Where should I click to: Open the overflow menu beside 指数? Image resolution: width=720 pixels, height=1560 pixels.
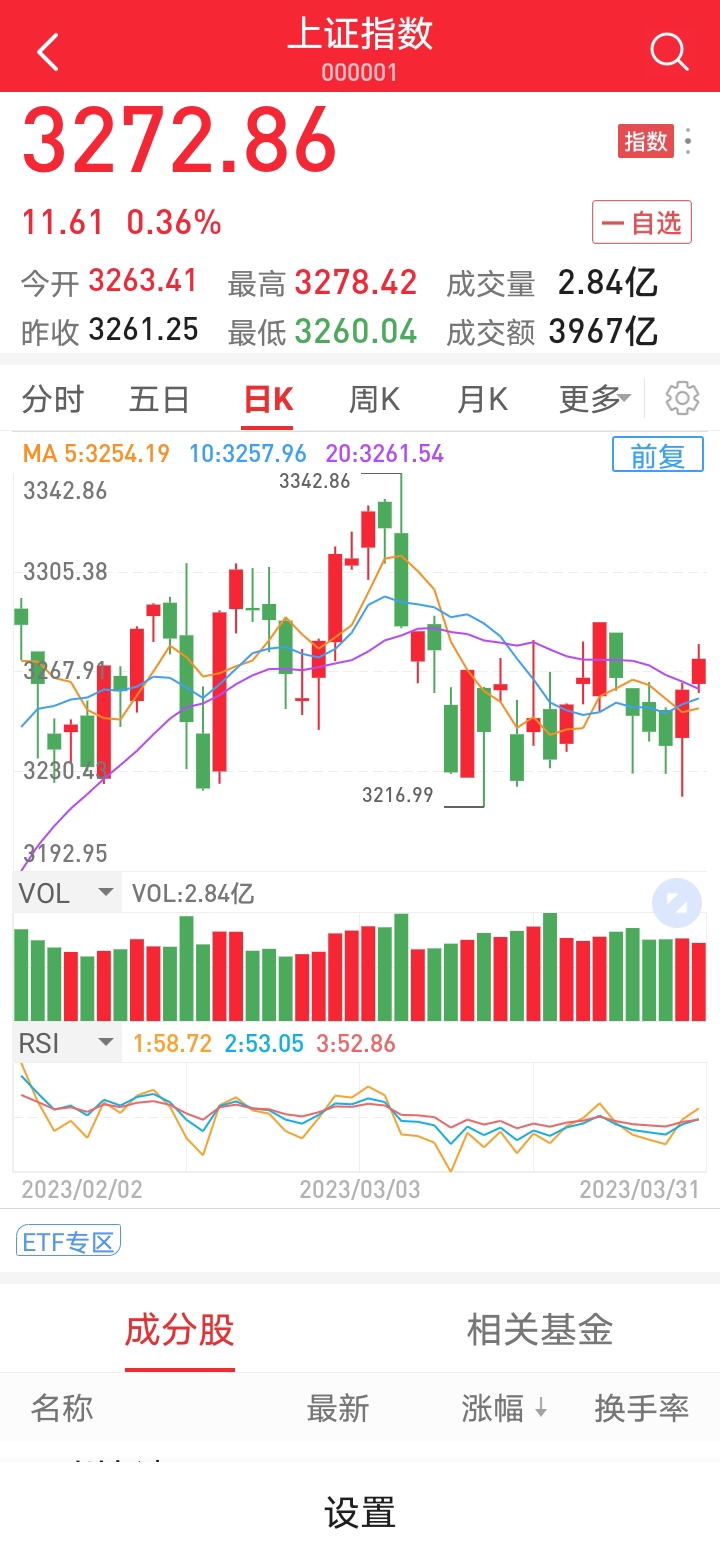pos(688,141)
